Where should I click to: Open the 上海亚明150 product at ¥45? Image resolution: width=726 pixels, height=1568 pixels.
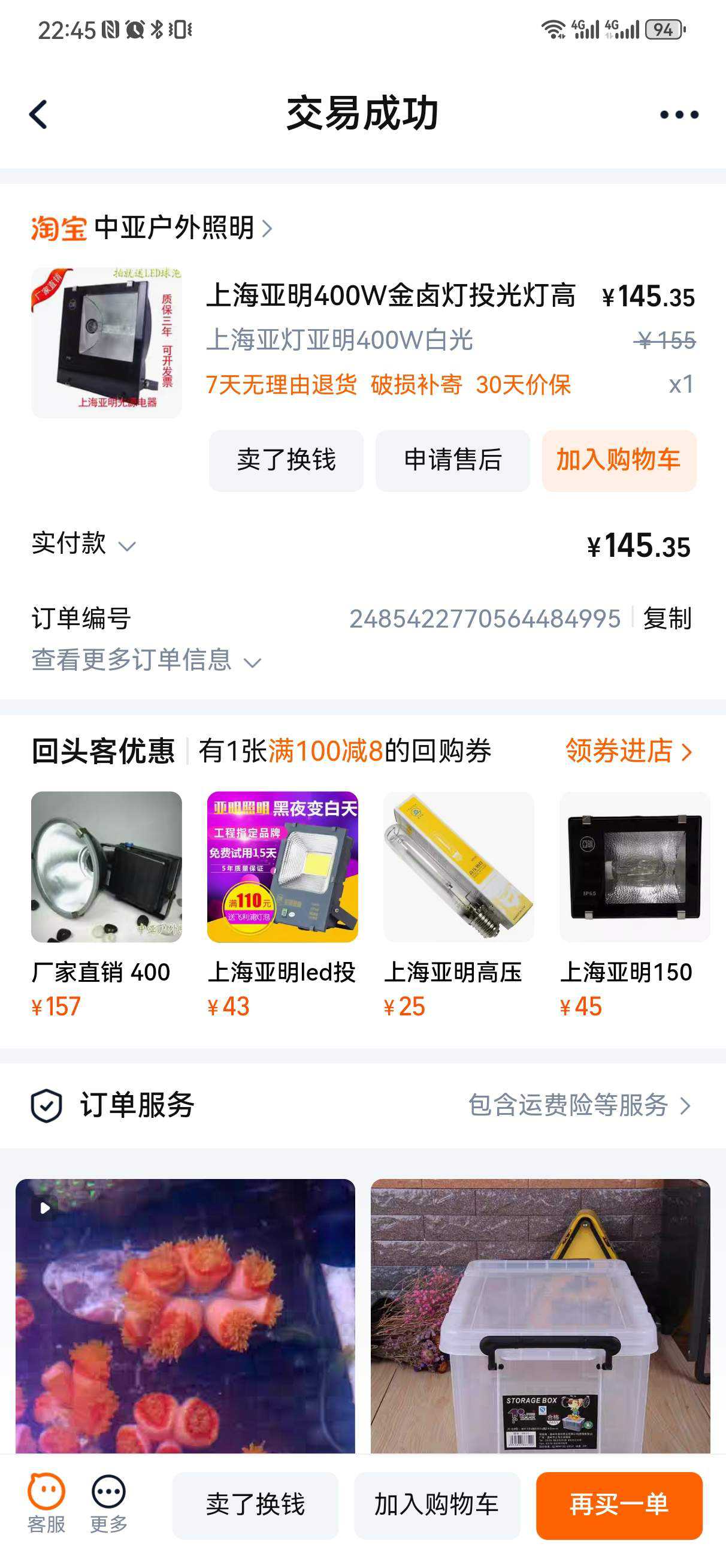[x=634, y=867]
